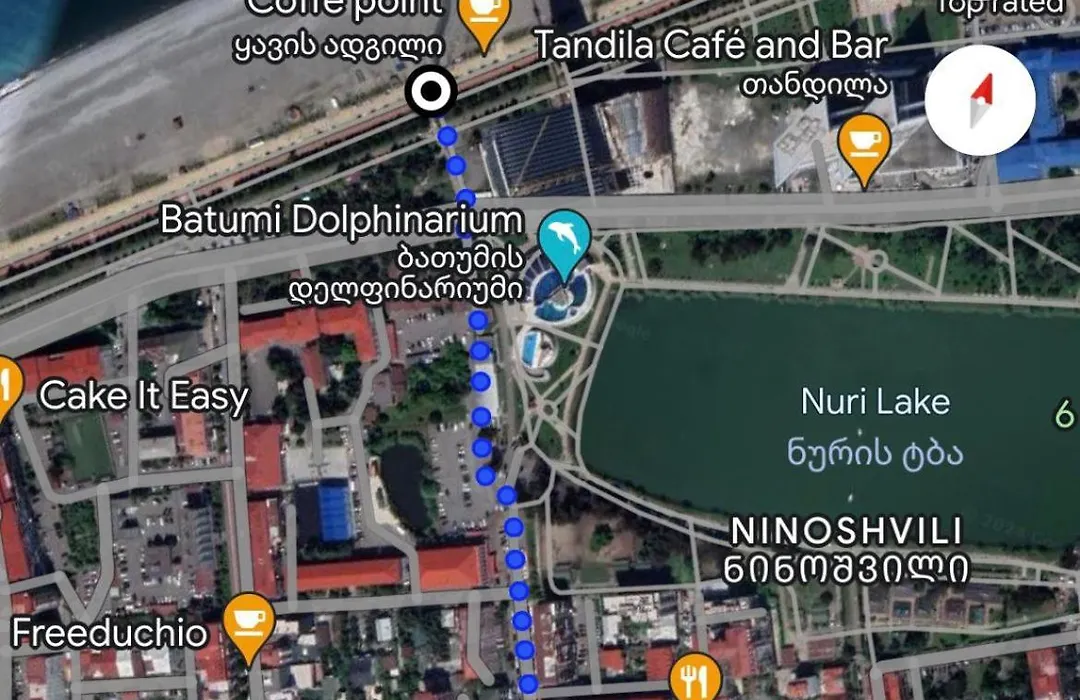Select the restaurant pin south of Ninoshvili
The height and width of the screenshot is (700, 1080).
pyautogui.click(x=695, y=678)
